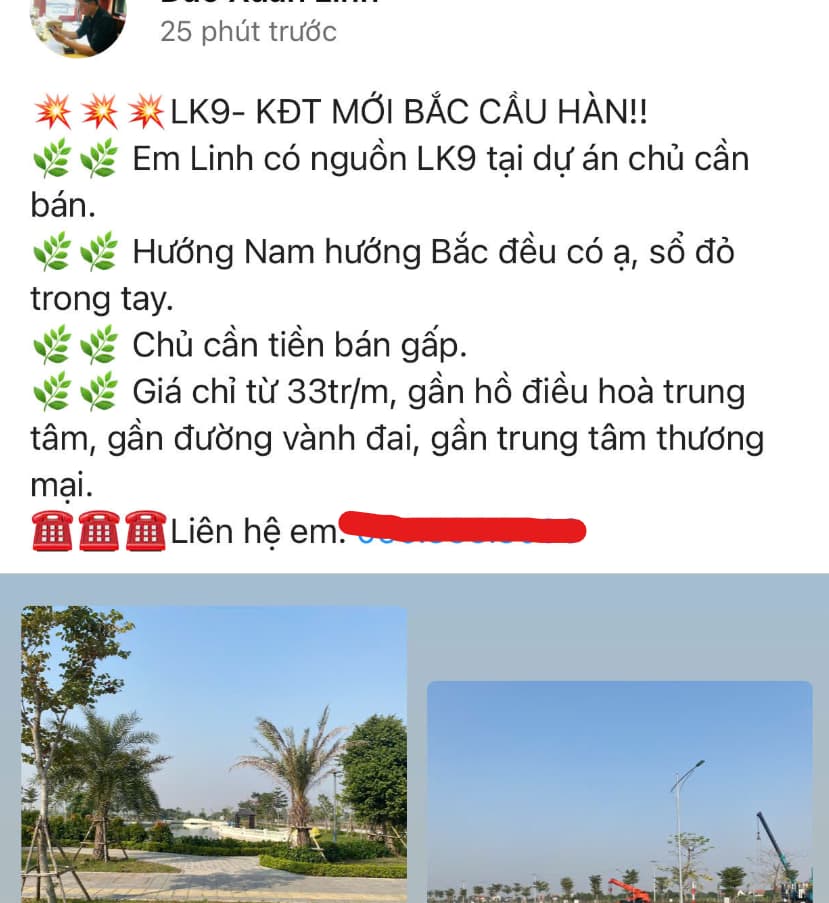829x903 pixels.
Task: Open the photo with street lamp and crane
Action: (x=619, y=792)
